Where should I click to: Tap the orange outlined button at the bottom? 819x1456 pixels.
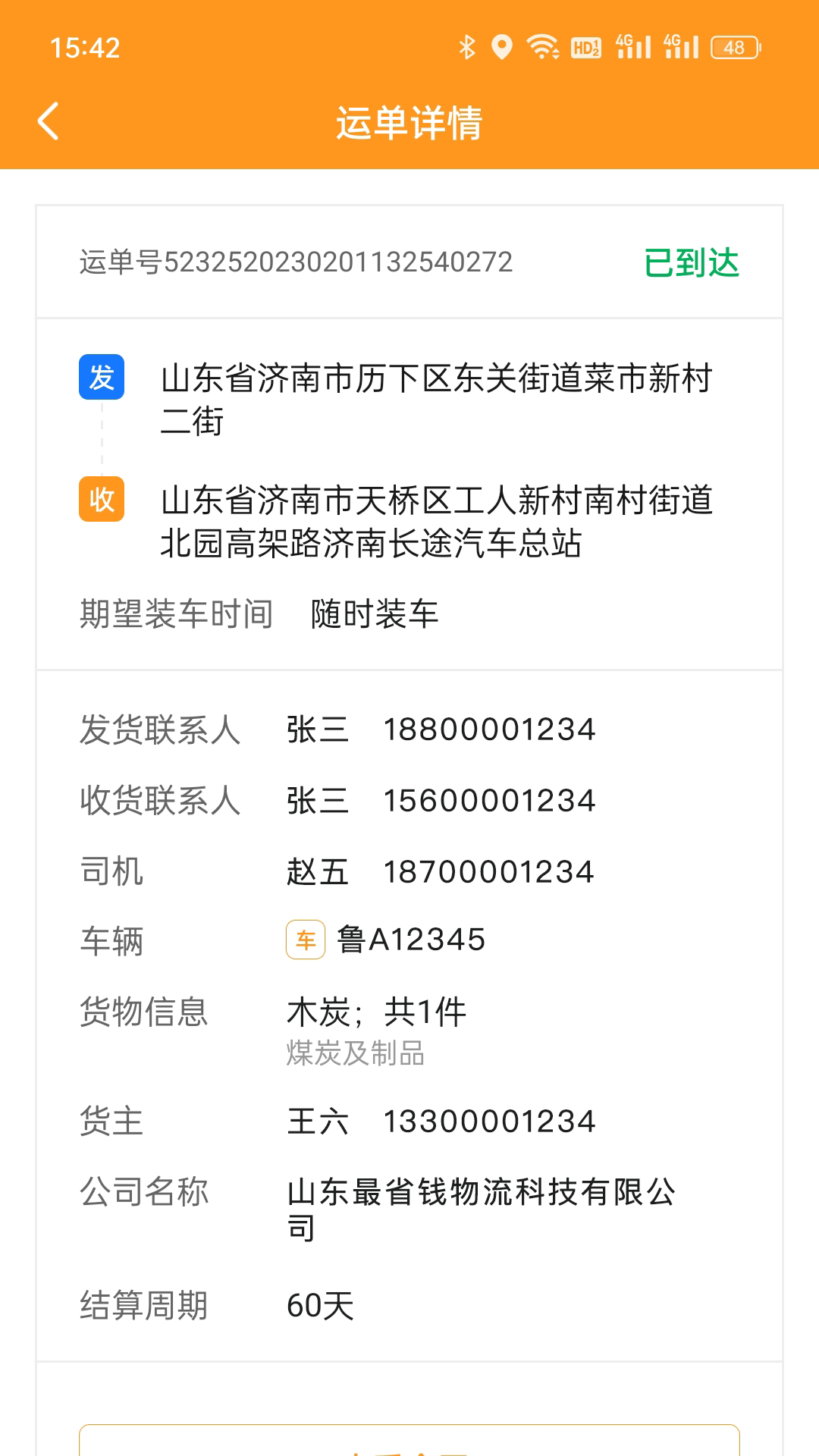tap(409, 1439)
